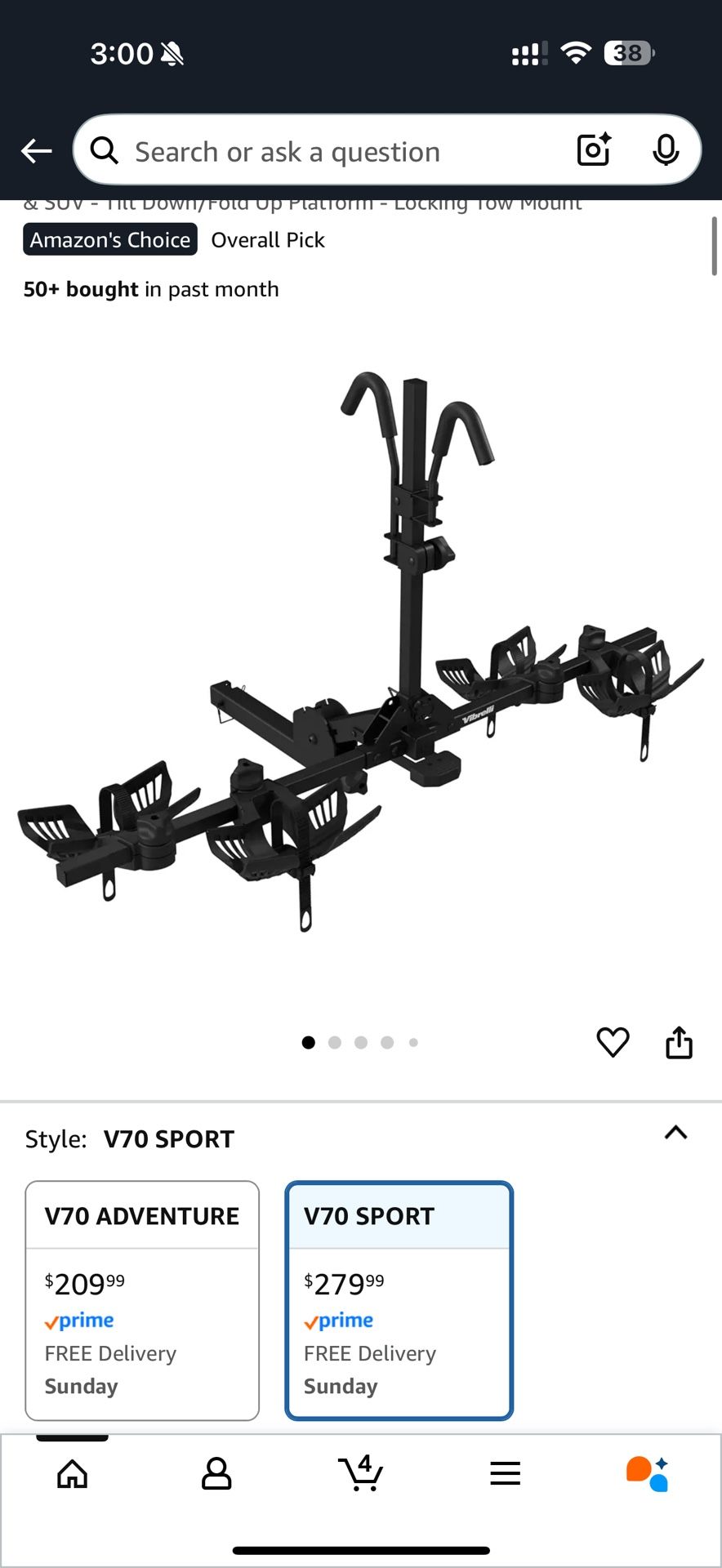Tap the back arrow icon

(x=36, y=150)
